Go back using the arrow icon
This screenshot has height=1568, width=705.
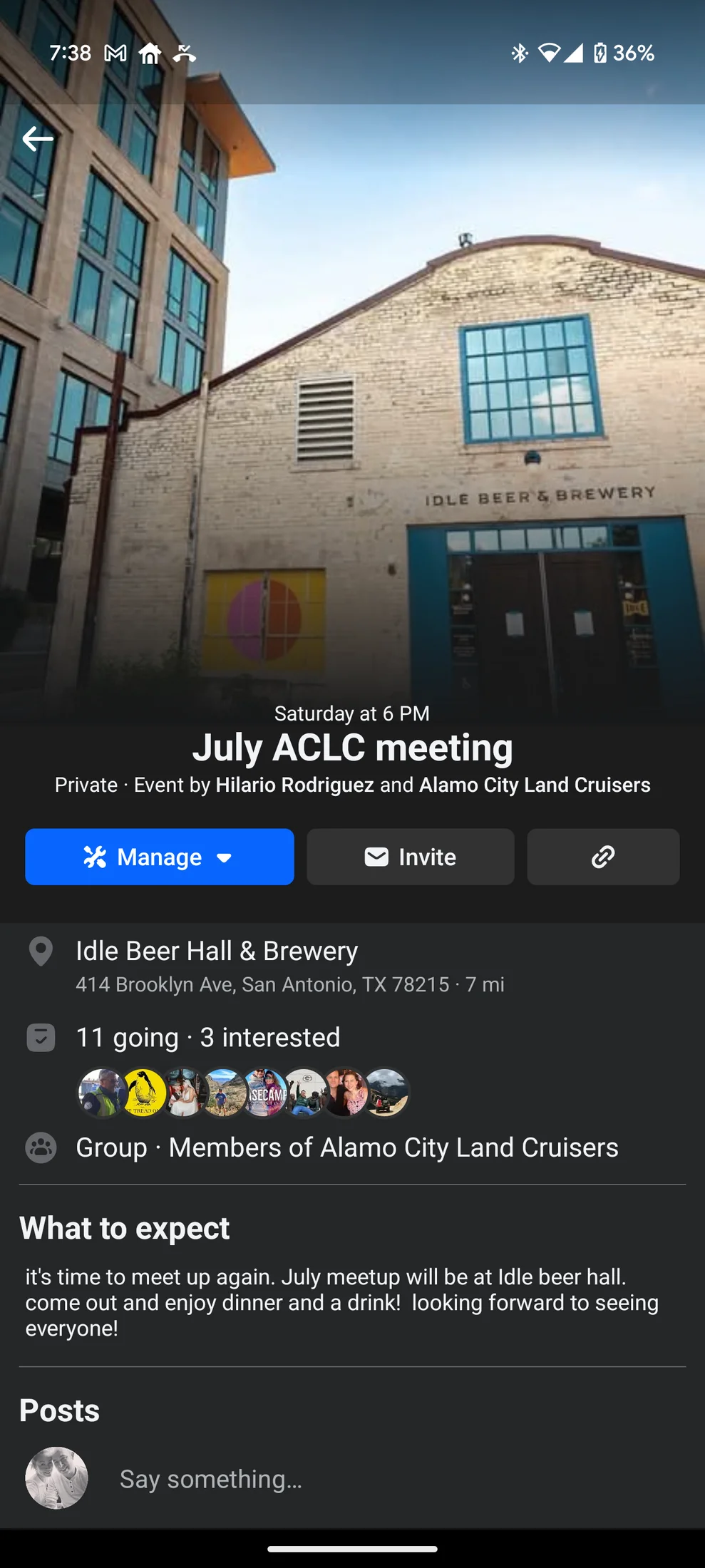pyautogui.click(x=38, y=139)
